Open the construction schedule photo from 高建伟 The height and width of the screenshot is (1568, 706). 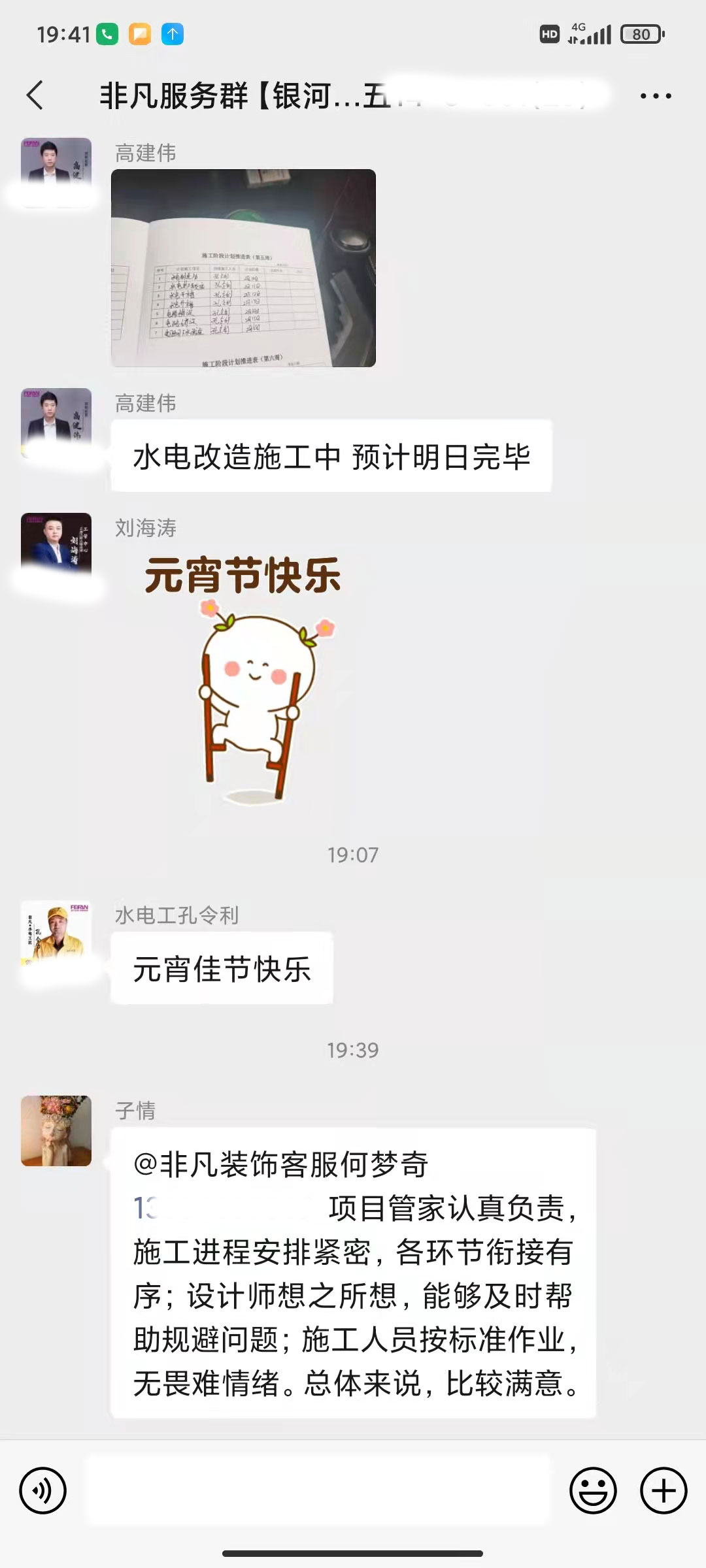[243, 268]
